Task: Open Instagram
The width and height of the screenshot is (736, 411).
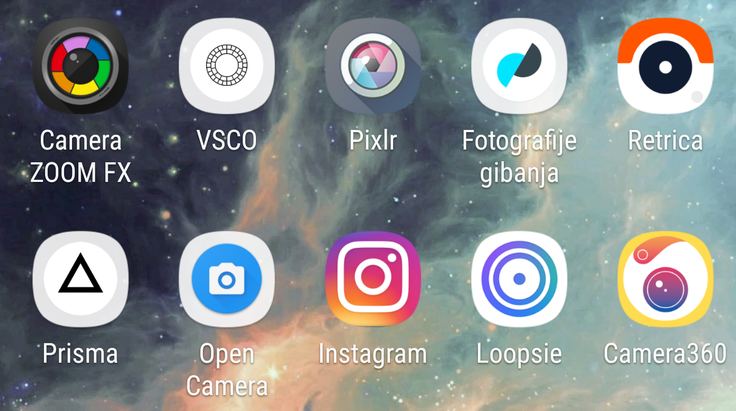Action: pyautogui.click(x=373, y=279)
